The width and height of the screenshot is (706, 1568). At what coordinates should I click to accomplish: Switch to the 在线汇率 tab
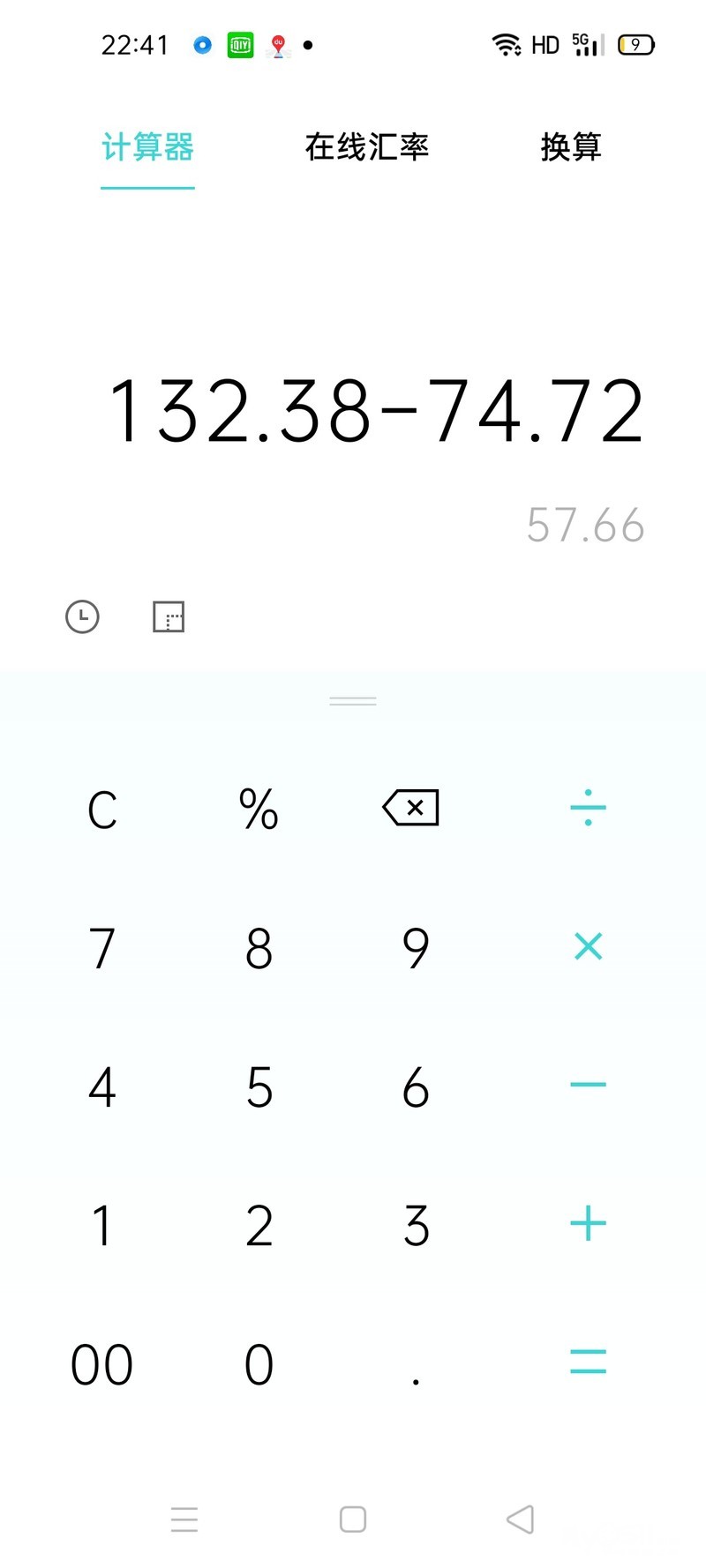367,146
